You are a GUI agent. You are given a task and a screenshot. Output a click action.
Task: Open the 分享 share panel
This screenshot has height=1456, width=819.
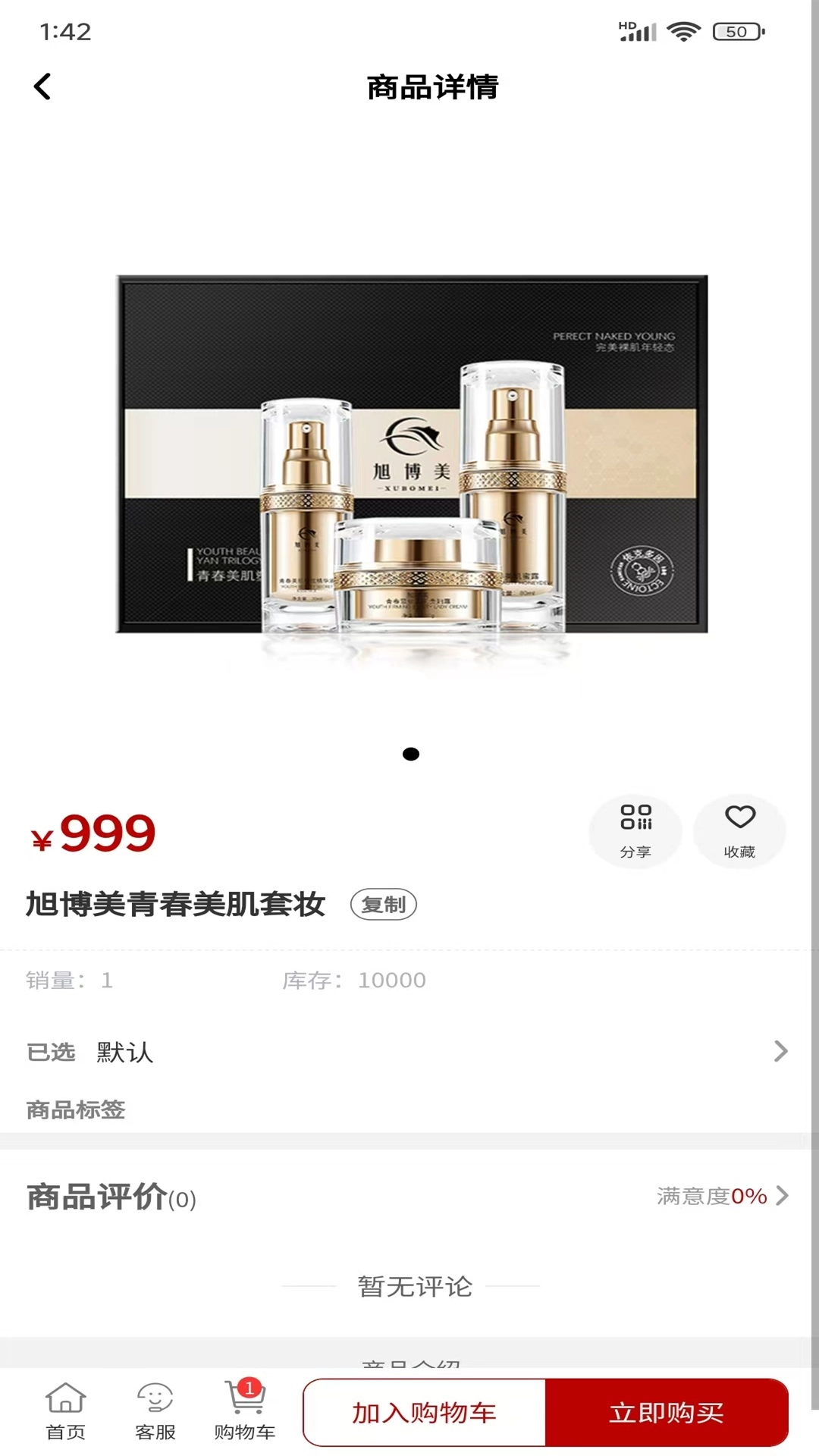click(x=635, y=831)
